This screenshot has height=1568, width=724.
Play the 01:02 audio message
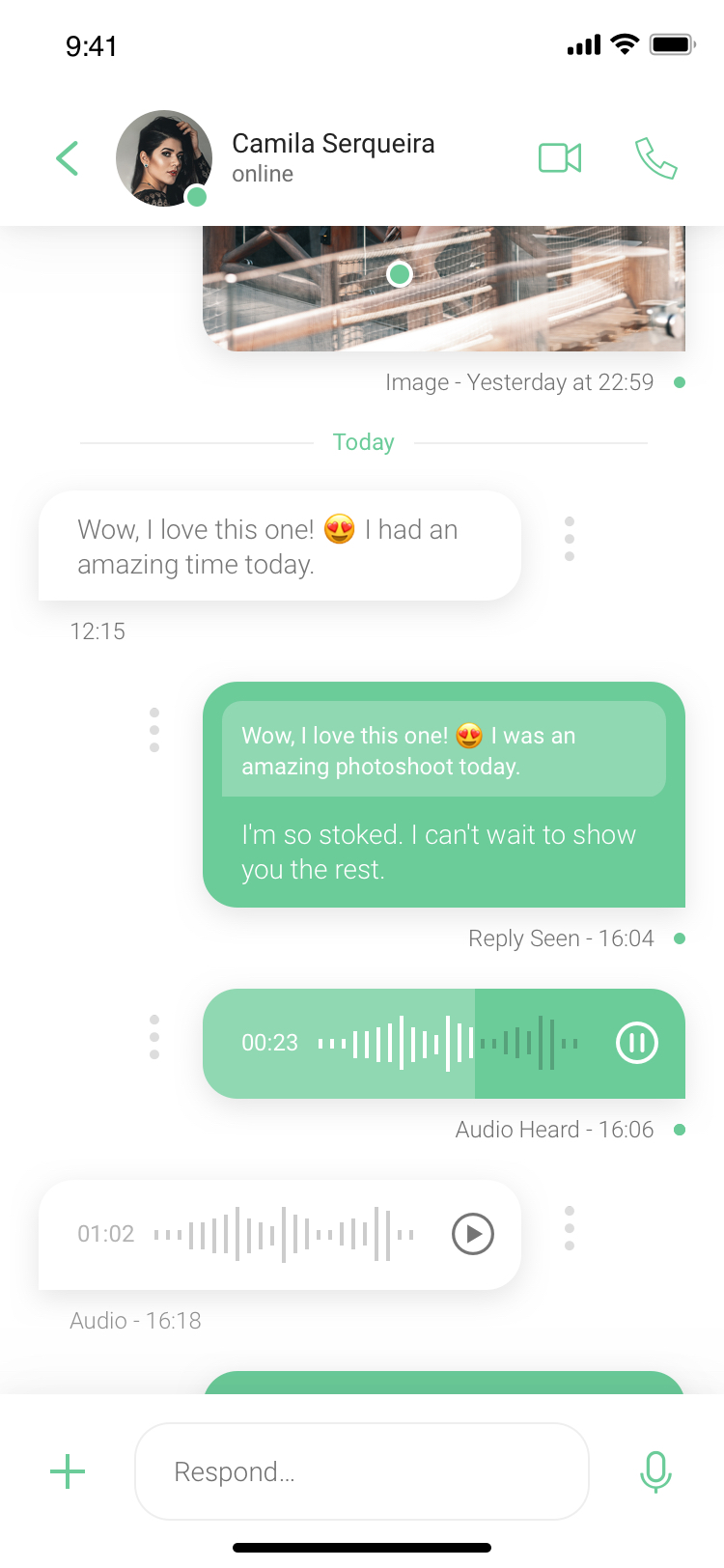tap(473, 1234)
